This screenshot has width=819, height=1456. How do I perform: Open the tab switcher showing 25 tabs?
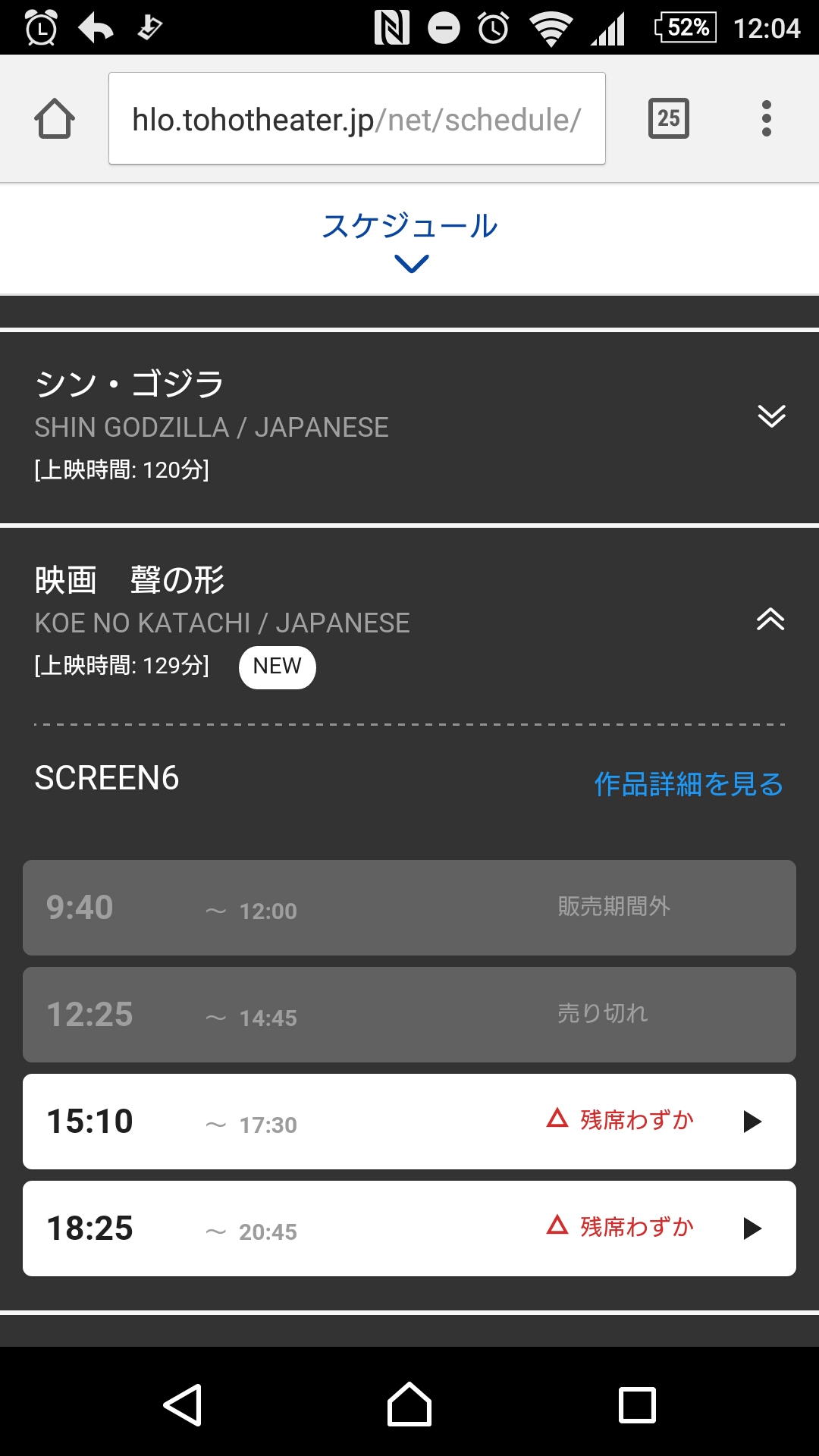click(668, 119)
